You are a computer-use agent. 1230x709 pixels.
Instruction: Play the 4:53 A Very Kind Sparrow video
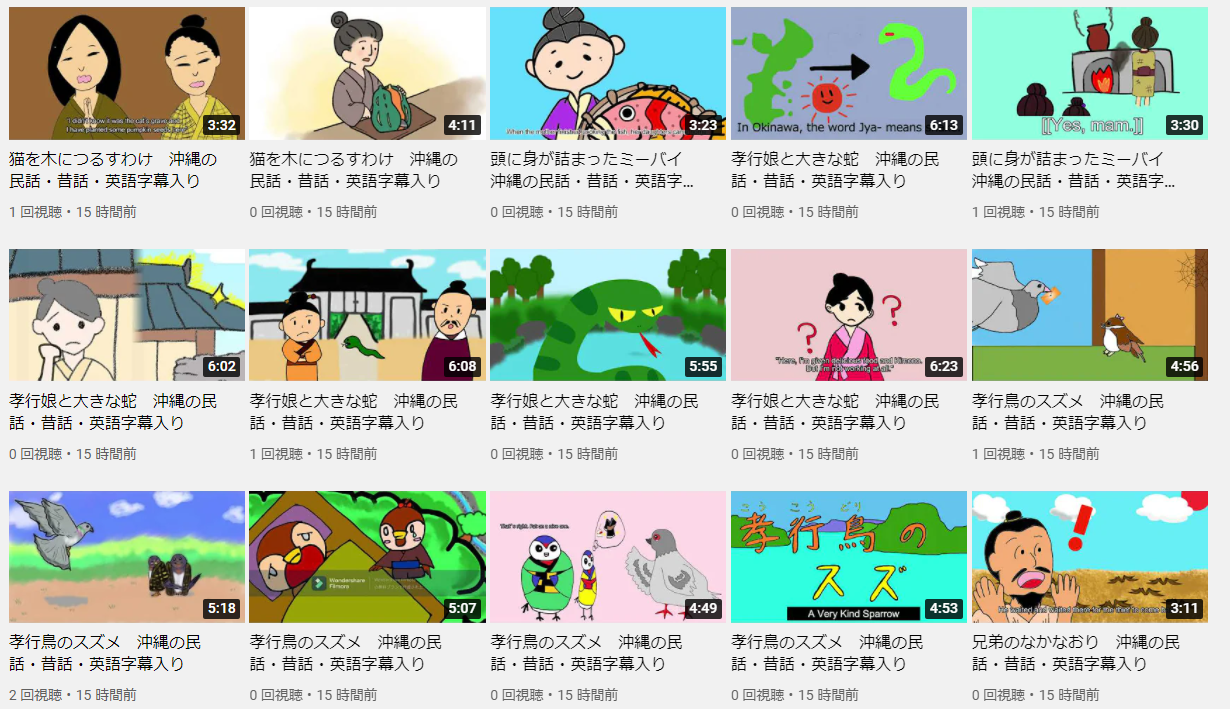tap(849, 557)
